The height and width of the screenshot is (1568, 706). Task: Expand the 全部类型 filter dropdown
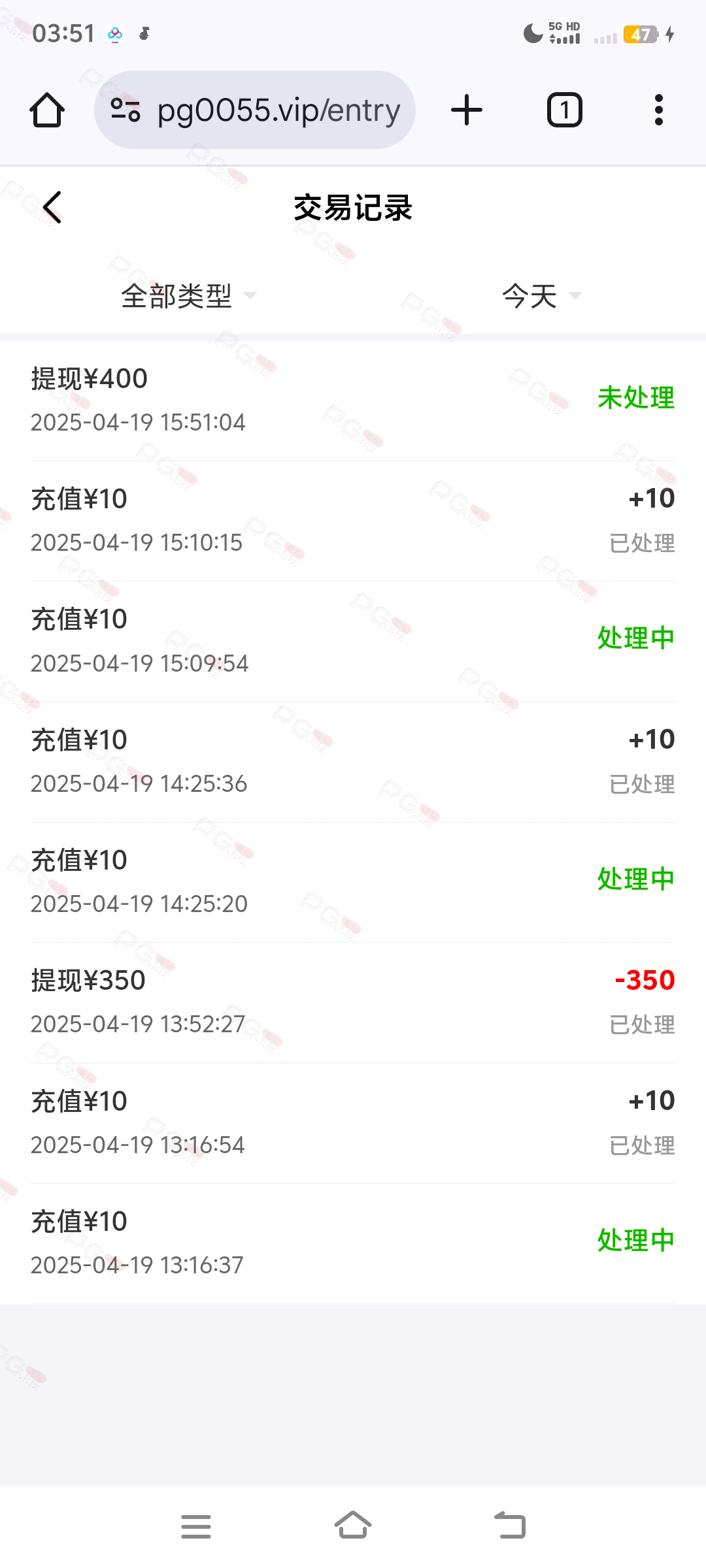[189, 296]
